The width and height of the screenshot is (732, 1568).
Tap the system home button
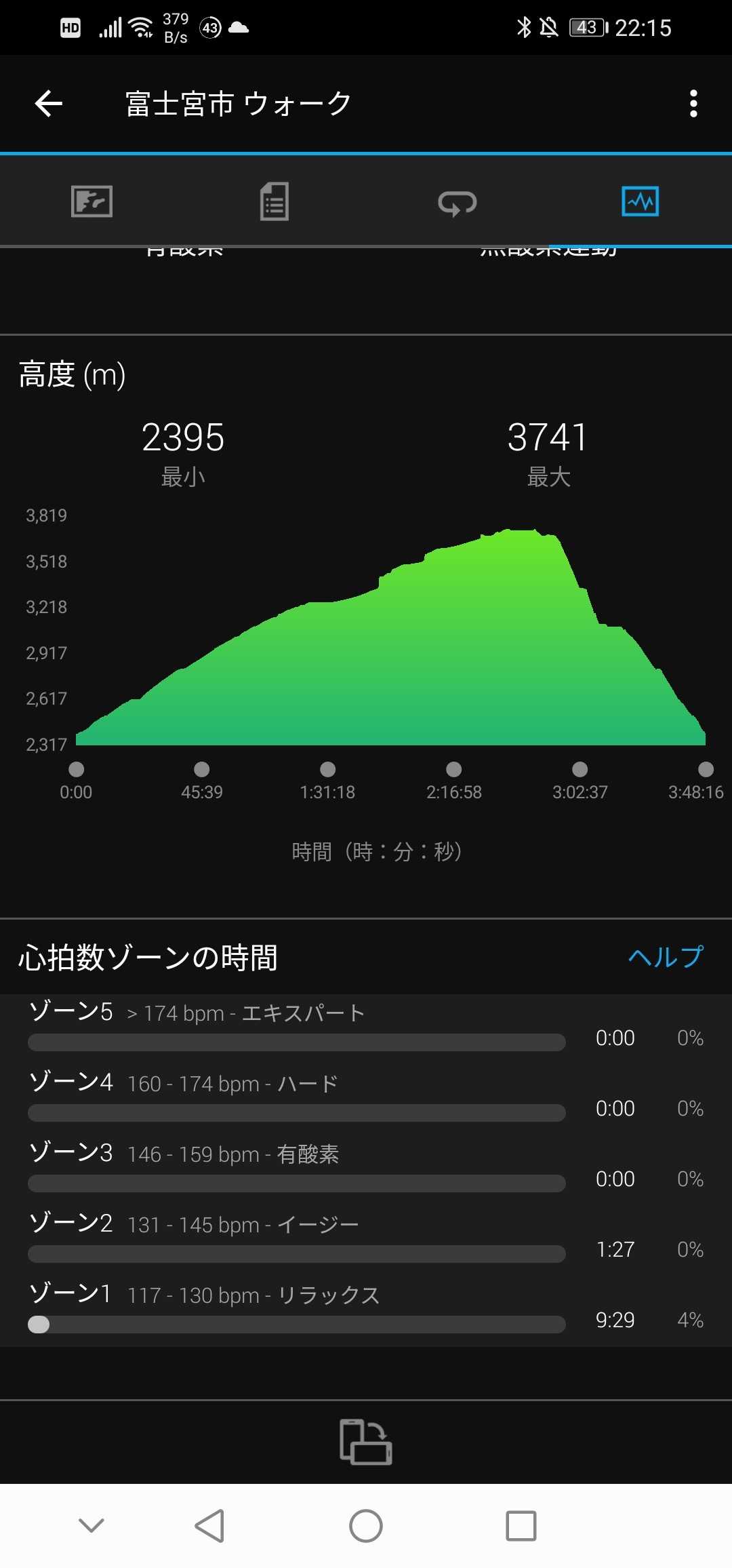pyautogui.click(x=365, y=1526)
